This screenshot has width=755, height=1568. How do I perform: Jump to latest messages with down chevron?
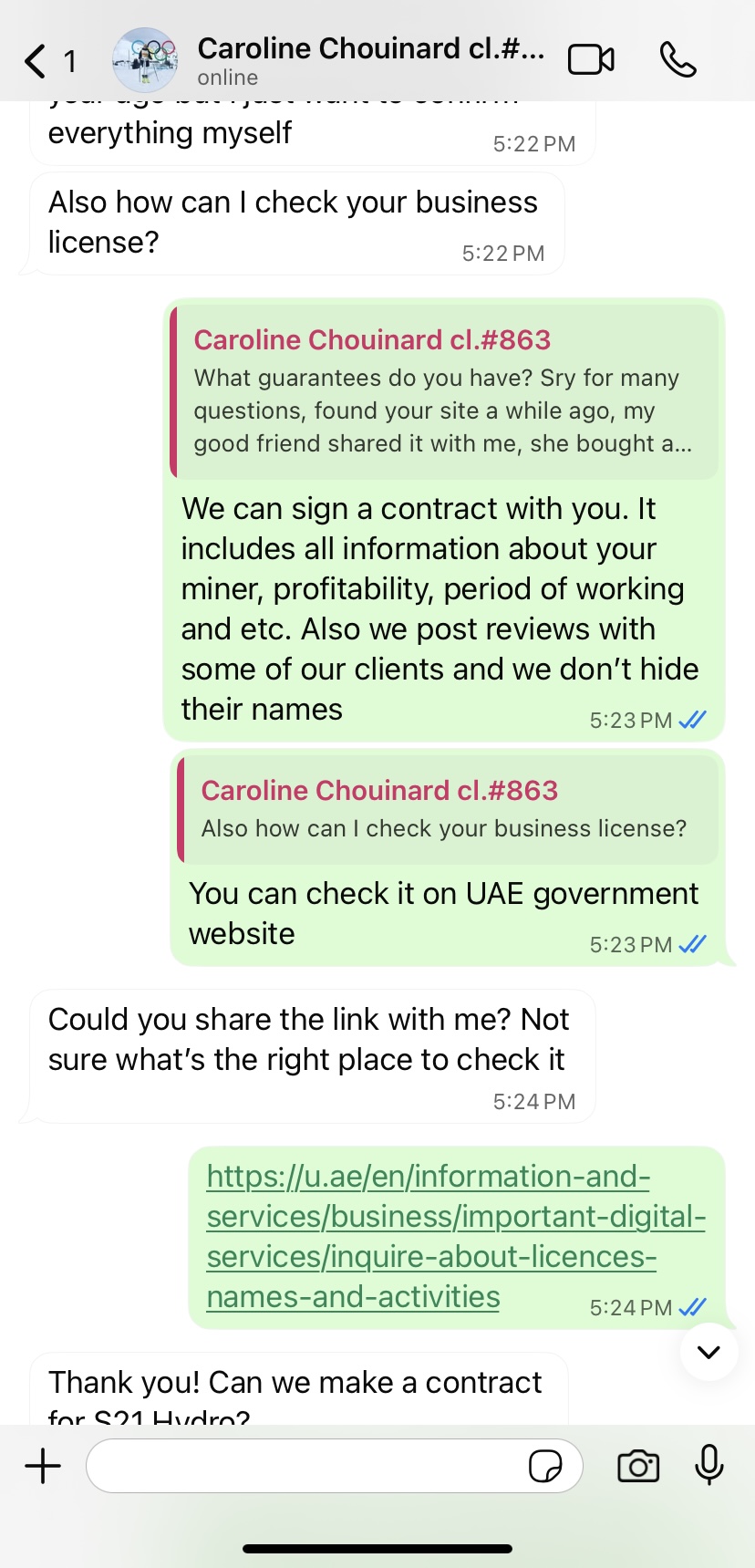point(708,1352)
